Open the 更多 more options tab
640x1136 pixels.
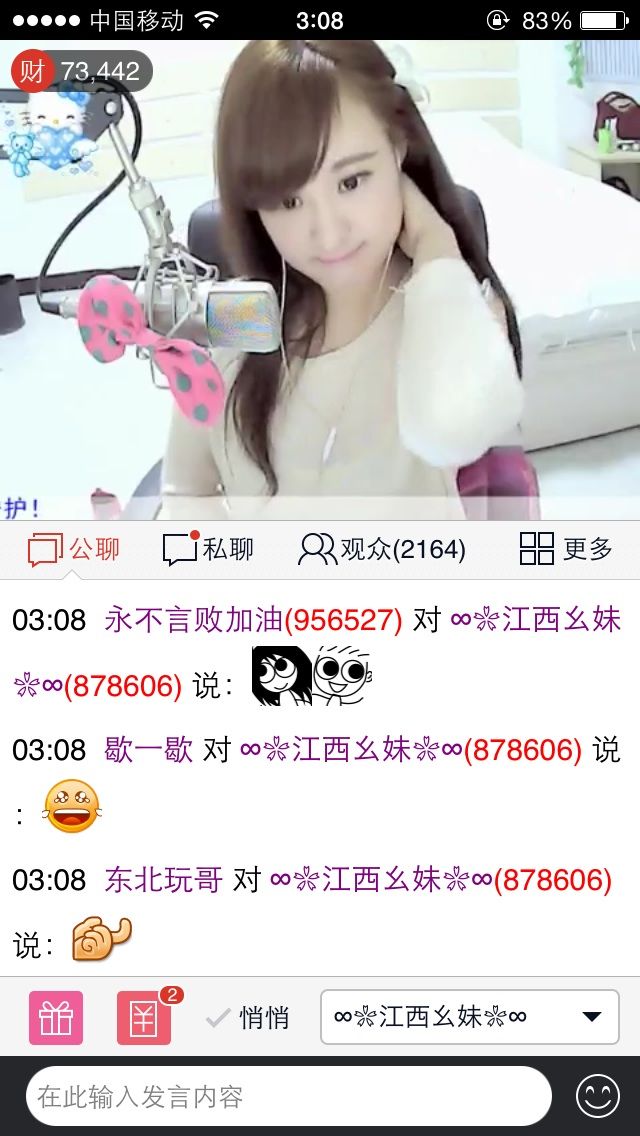[x=566, y=549]
